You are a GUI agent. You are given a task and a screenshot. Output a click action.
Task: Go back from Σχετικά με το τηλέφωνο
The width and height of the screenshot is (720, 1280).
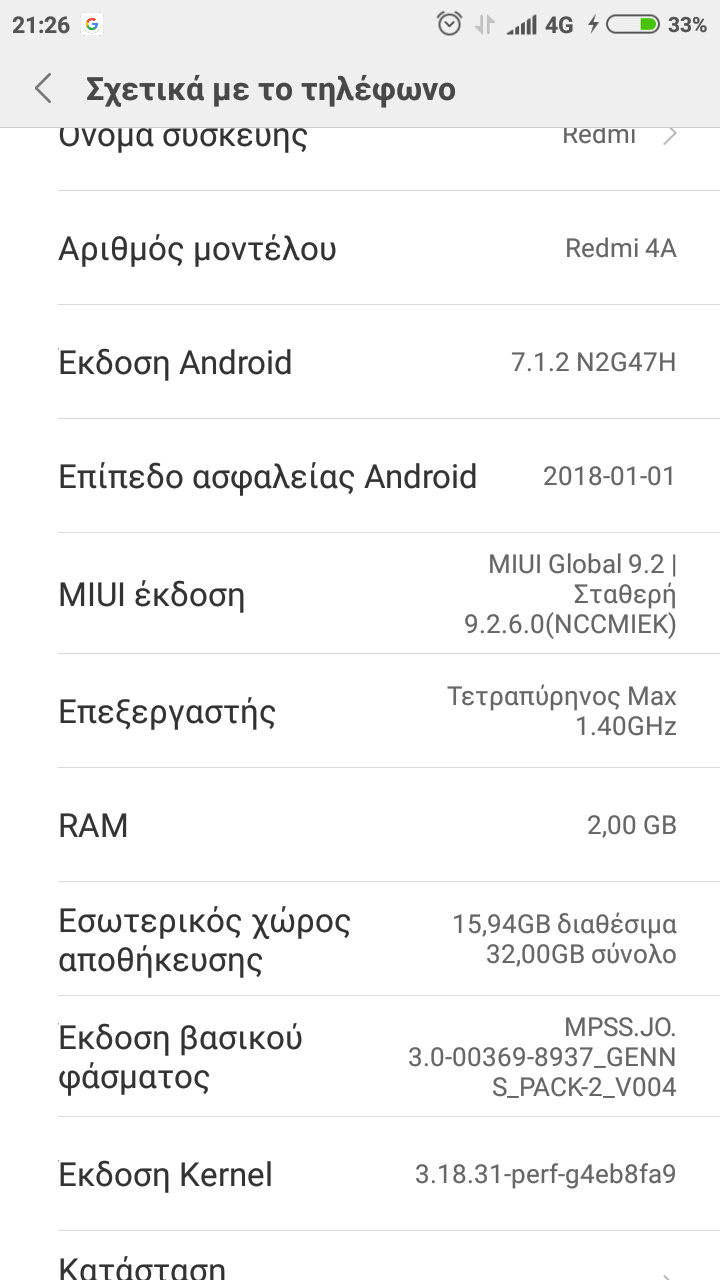(43, 89)
